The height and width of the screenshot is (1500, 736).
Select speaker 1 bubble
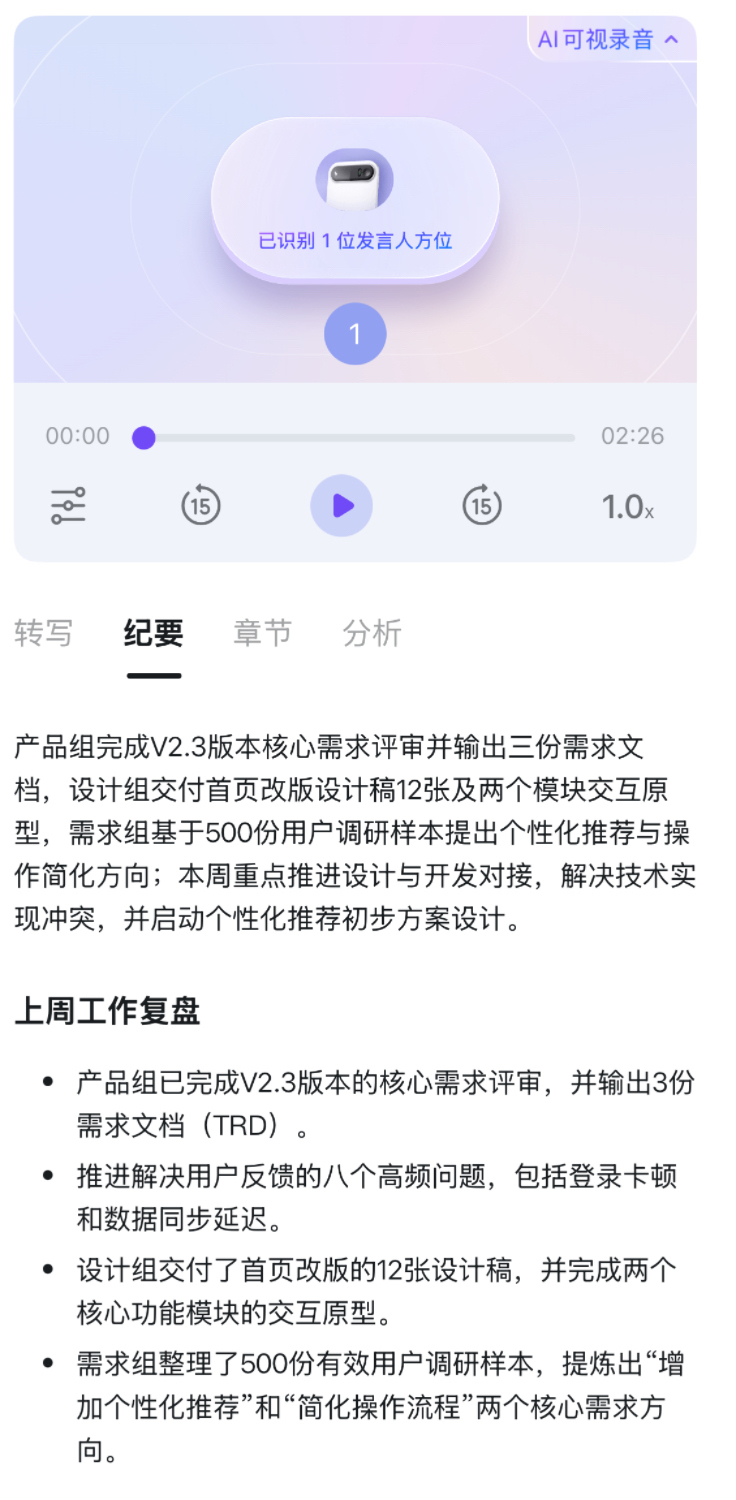point(355,334)
